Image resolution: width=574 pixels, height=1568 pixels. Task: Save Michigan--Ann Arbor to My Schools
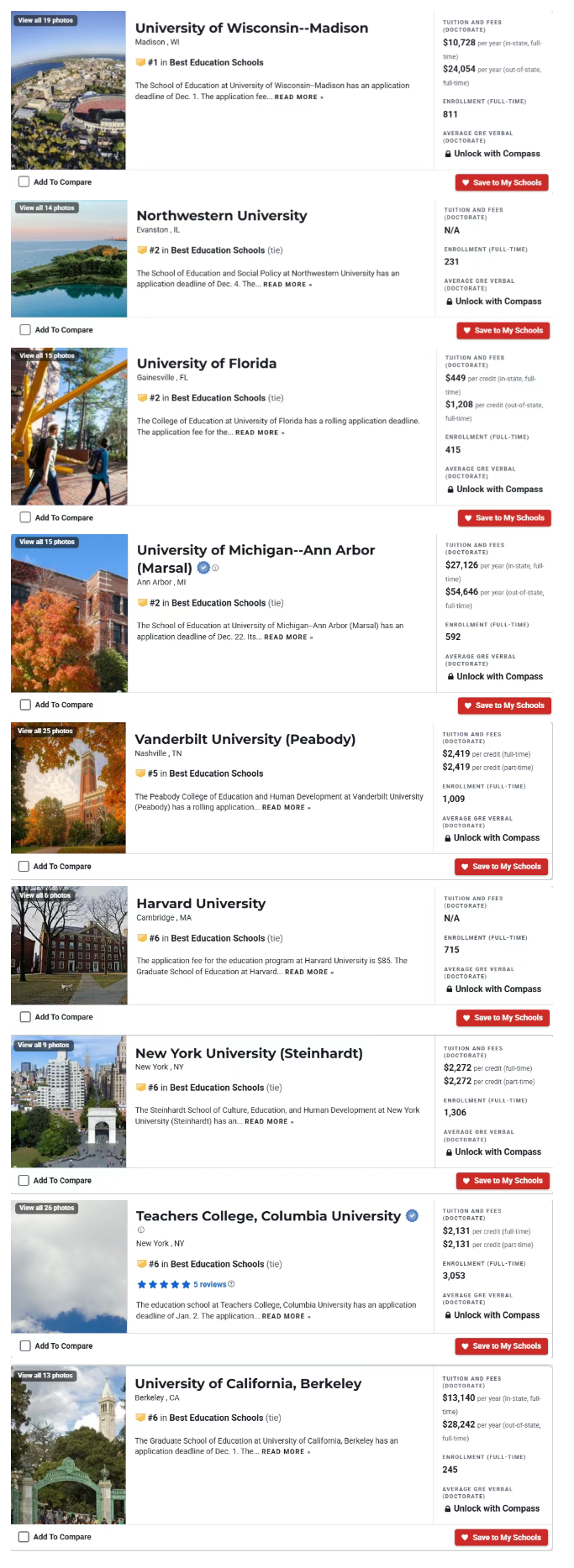tap(503, 705)
